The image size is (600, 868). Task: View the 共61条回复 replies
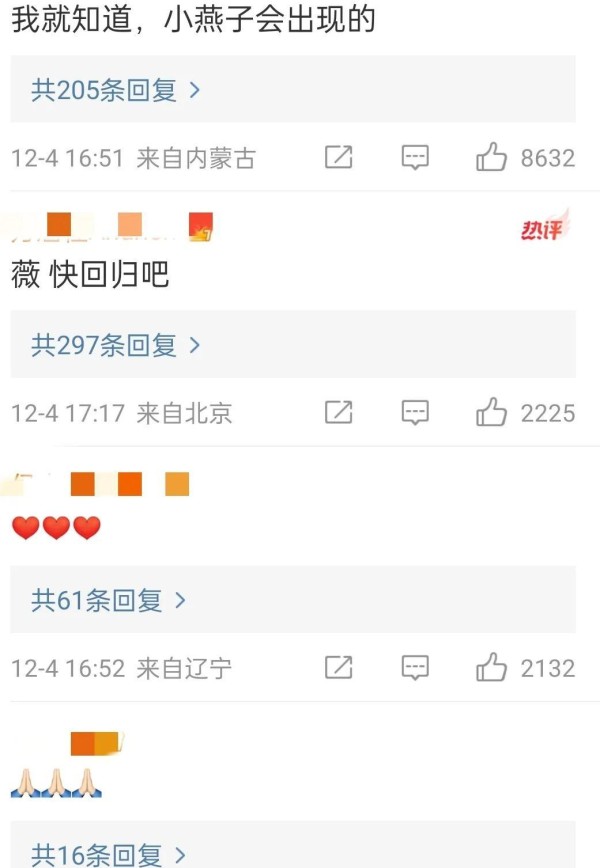(x=109, y=601)
